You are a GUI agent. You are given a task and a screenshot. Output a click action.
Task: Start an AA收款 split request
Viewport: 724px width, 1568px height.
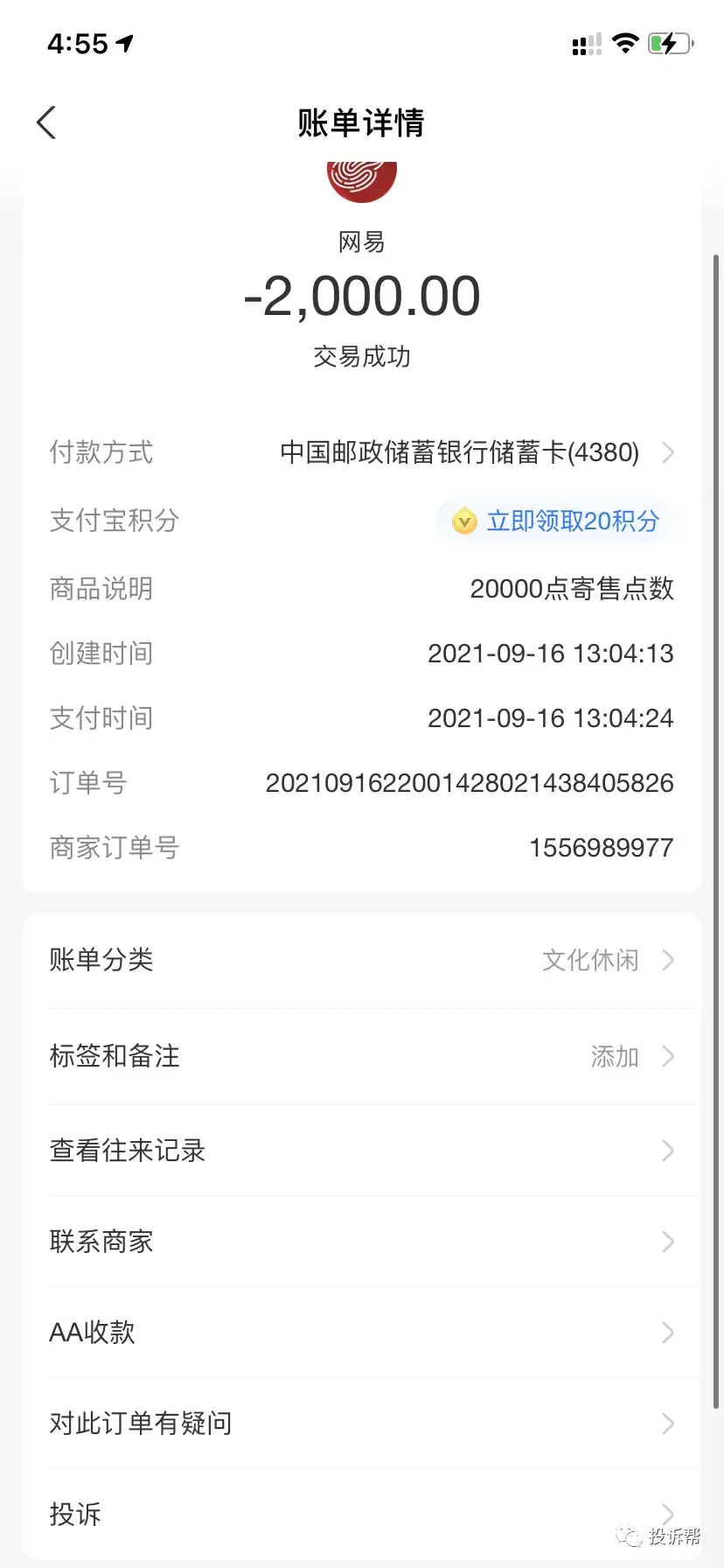tap(362, 1333)
